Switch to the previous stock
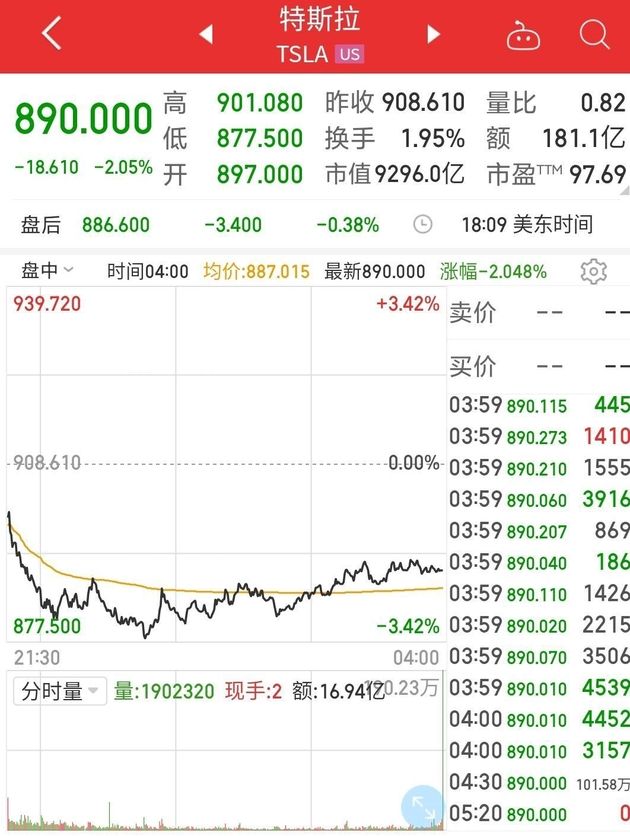The width and height of the screenshot is (630, 836). coord(206,35)
